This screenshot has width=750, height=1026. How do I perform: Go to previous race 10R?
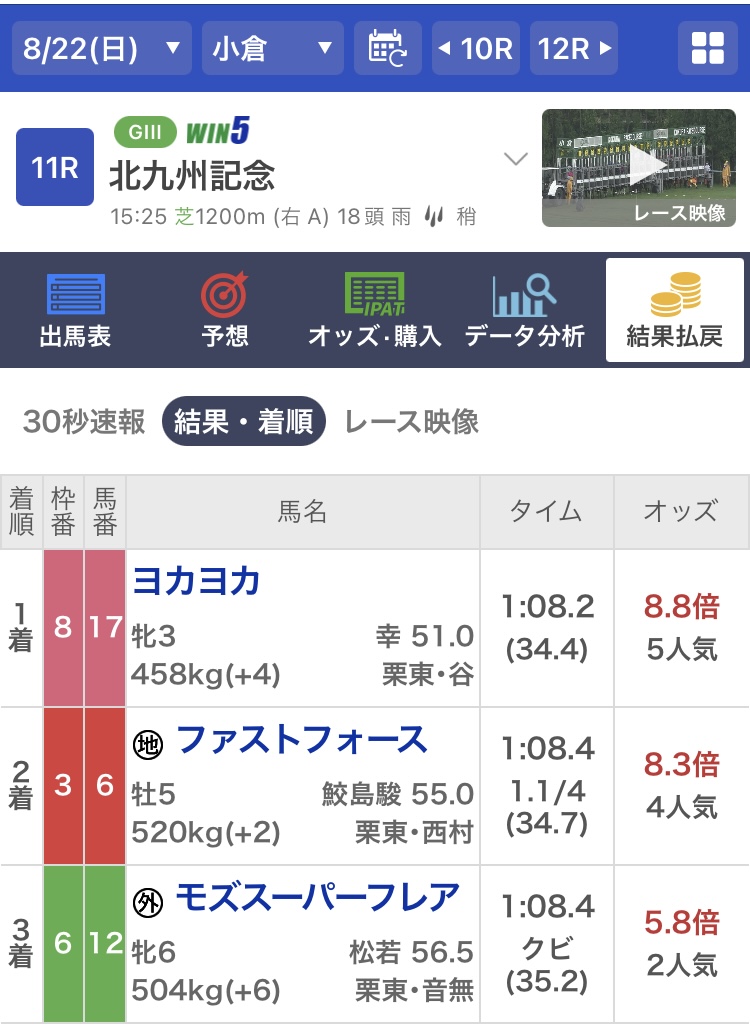[476, 48]
